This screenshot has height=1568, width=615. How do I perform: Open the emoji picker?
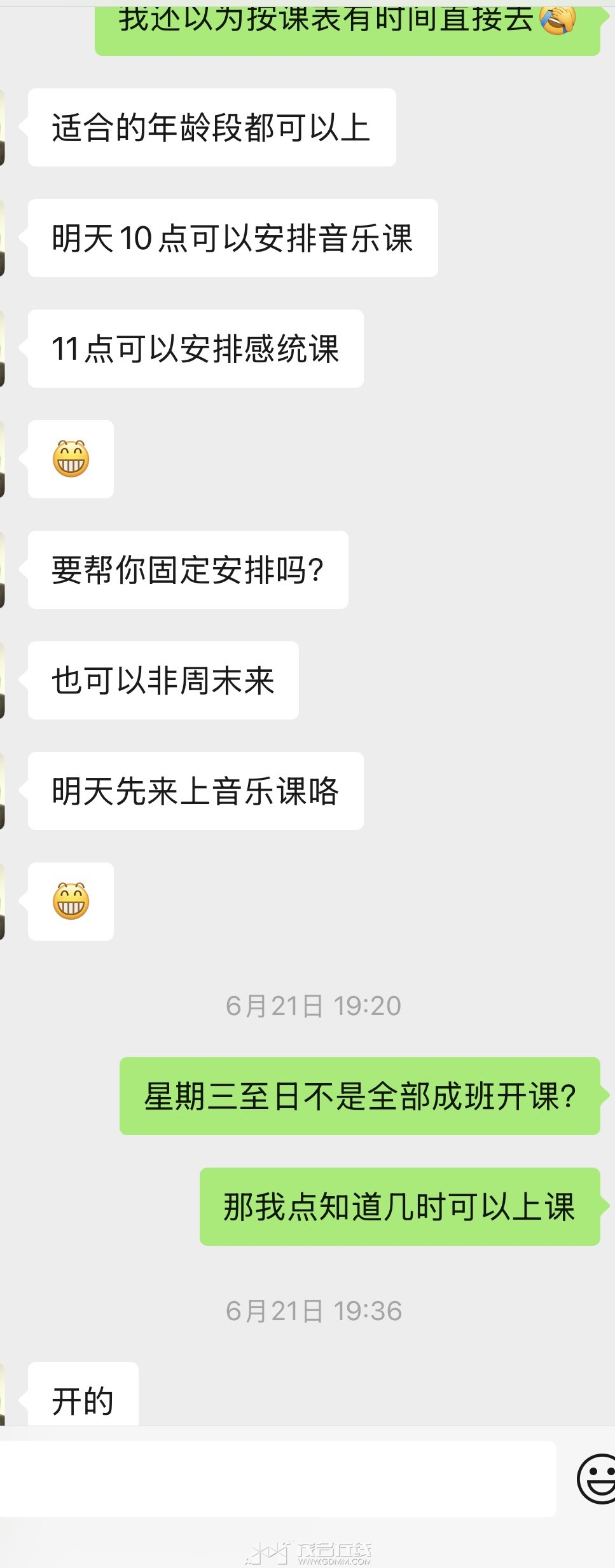[597, 1478]
